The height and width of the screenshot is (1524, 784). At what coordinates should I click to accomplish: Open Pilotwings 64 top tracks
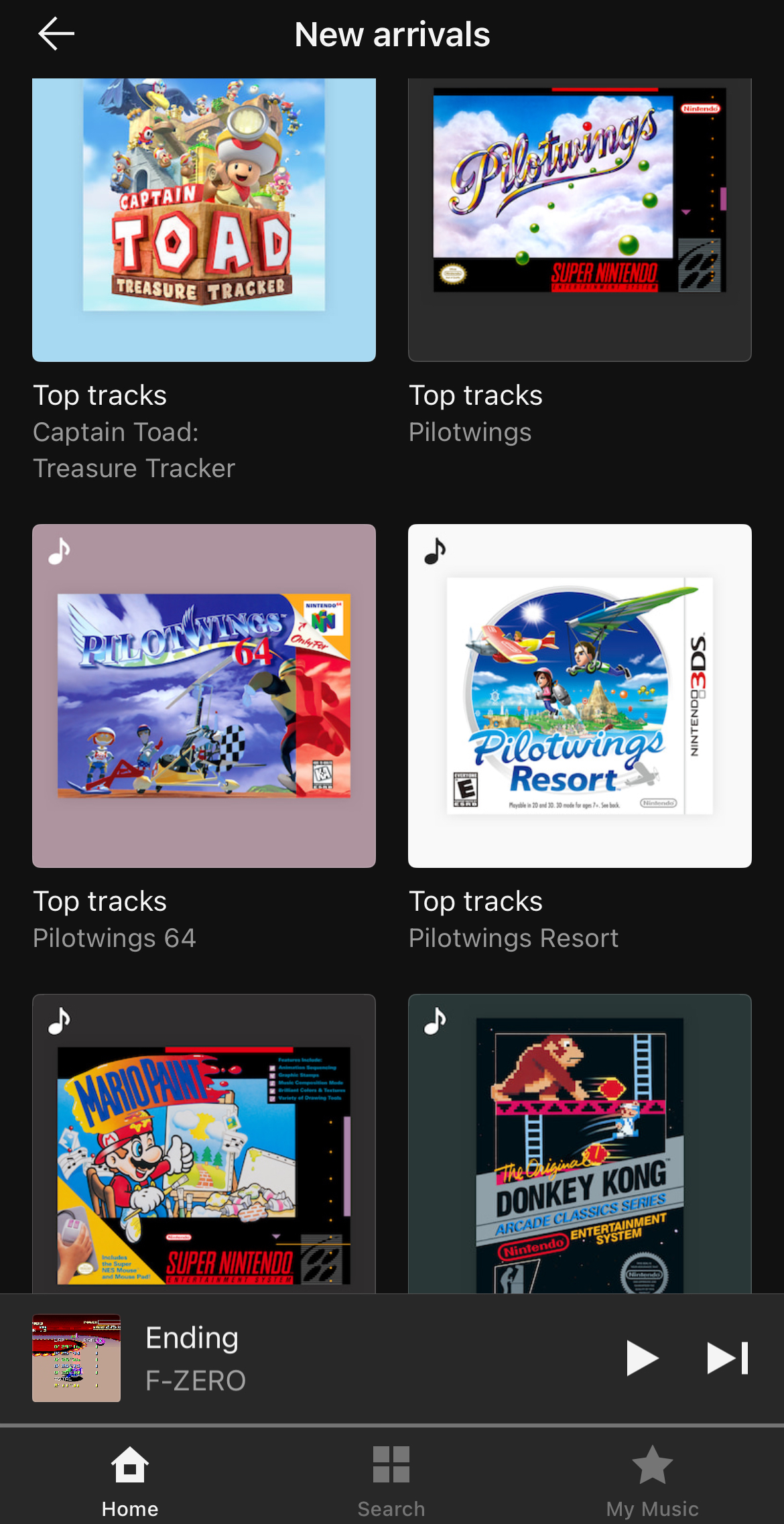pyautogui.click(x=204, y=696)
